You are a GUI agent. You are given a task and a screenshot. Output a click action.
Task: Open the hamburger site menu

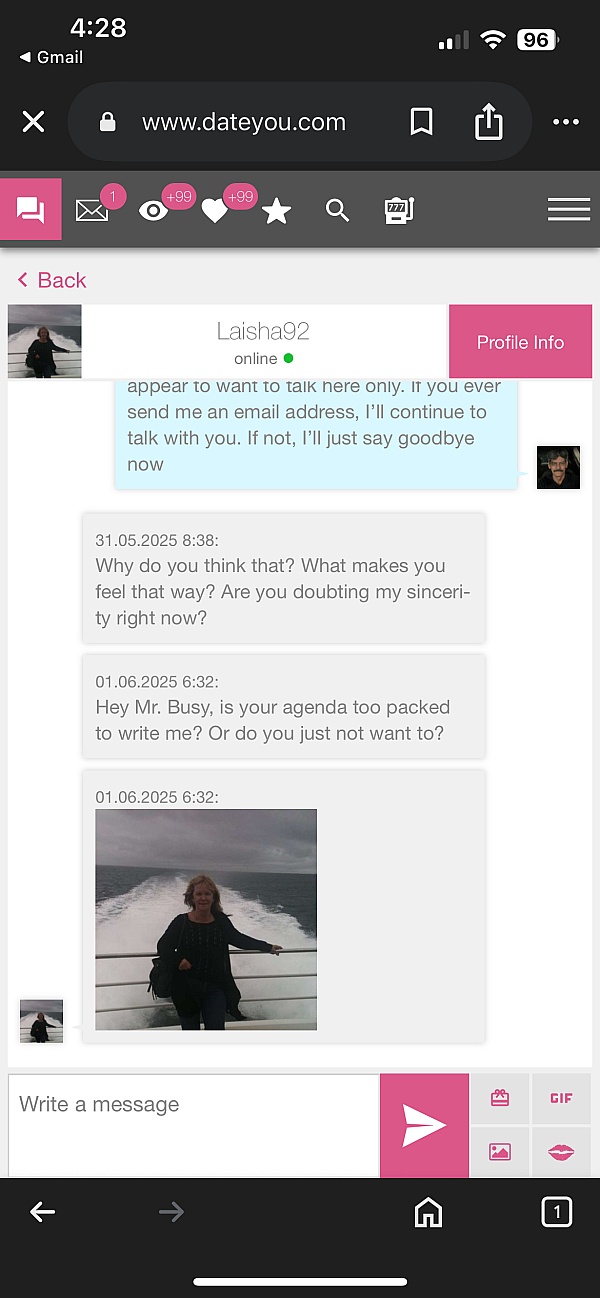568,210
